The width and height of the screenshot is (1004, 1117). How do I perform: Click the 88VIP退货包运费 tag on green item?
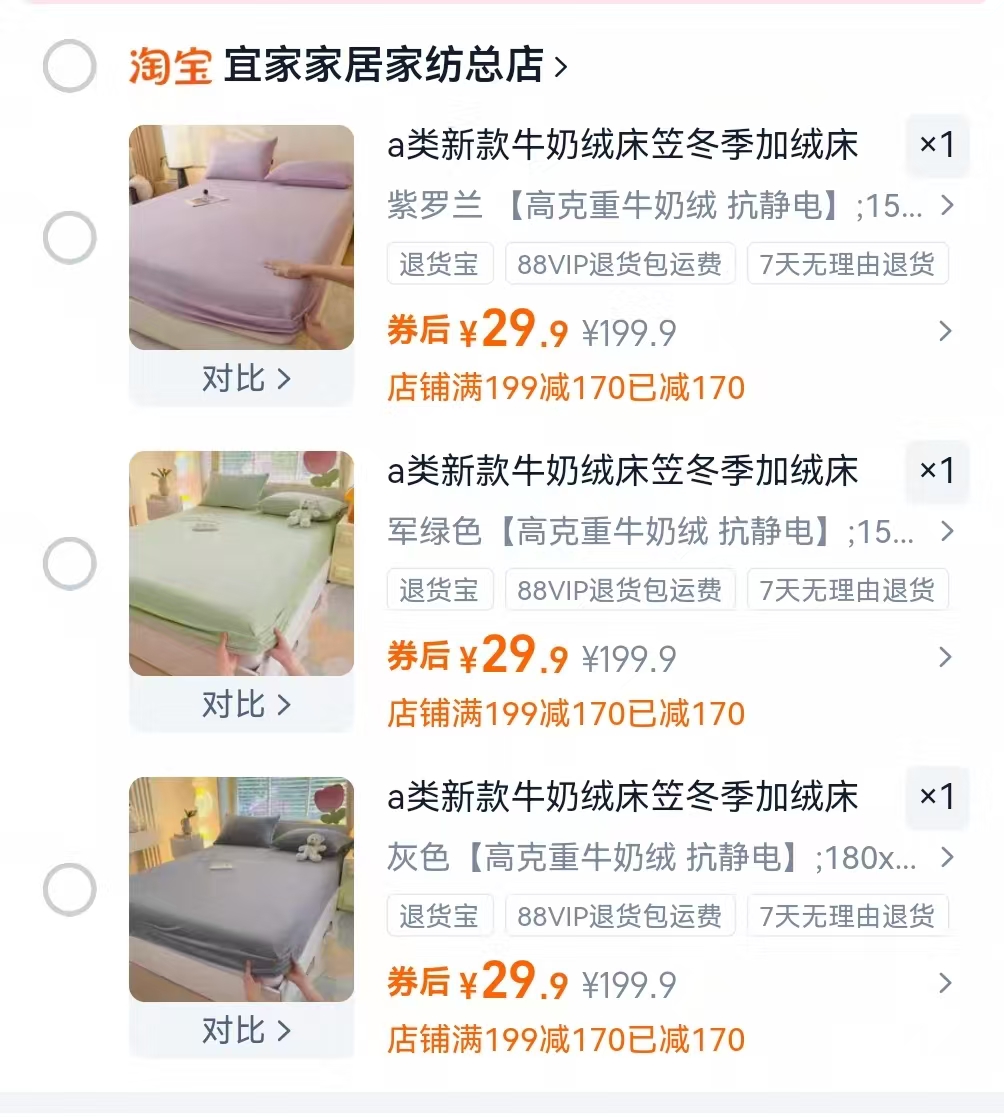coord(620,590)
